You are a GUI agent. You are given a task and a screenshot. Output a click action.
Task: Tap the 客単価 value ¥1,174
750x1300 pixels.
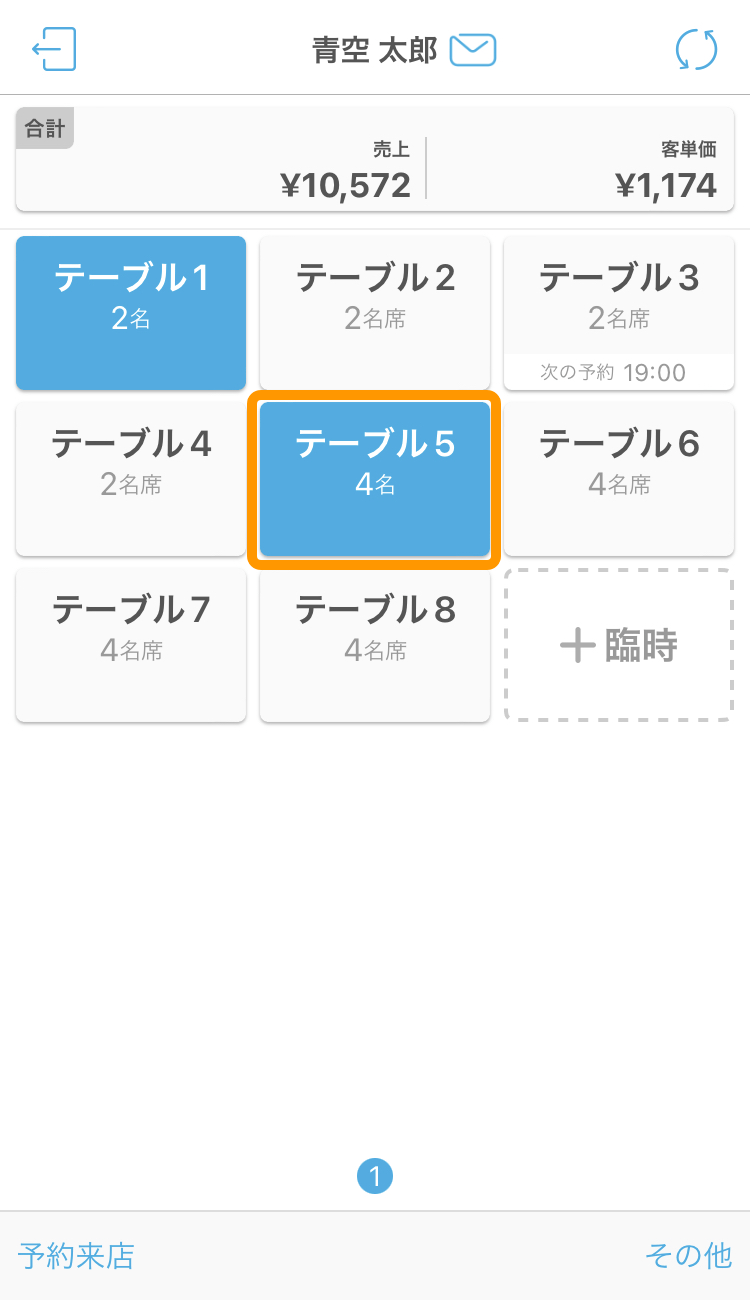666,185
